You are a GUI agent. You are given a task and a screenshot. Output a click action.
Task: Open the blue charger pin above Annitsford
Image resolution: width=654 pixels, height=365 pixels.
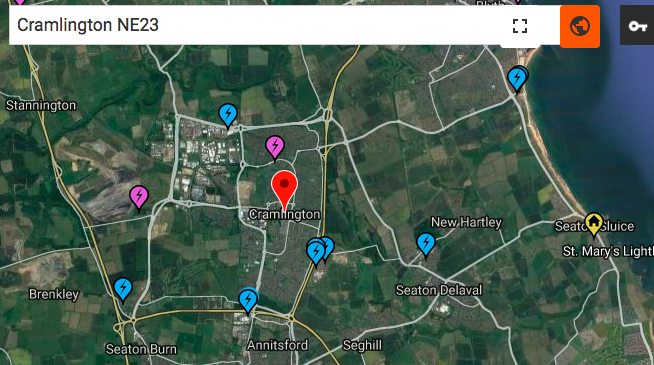click(x=248, y=301)
